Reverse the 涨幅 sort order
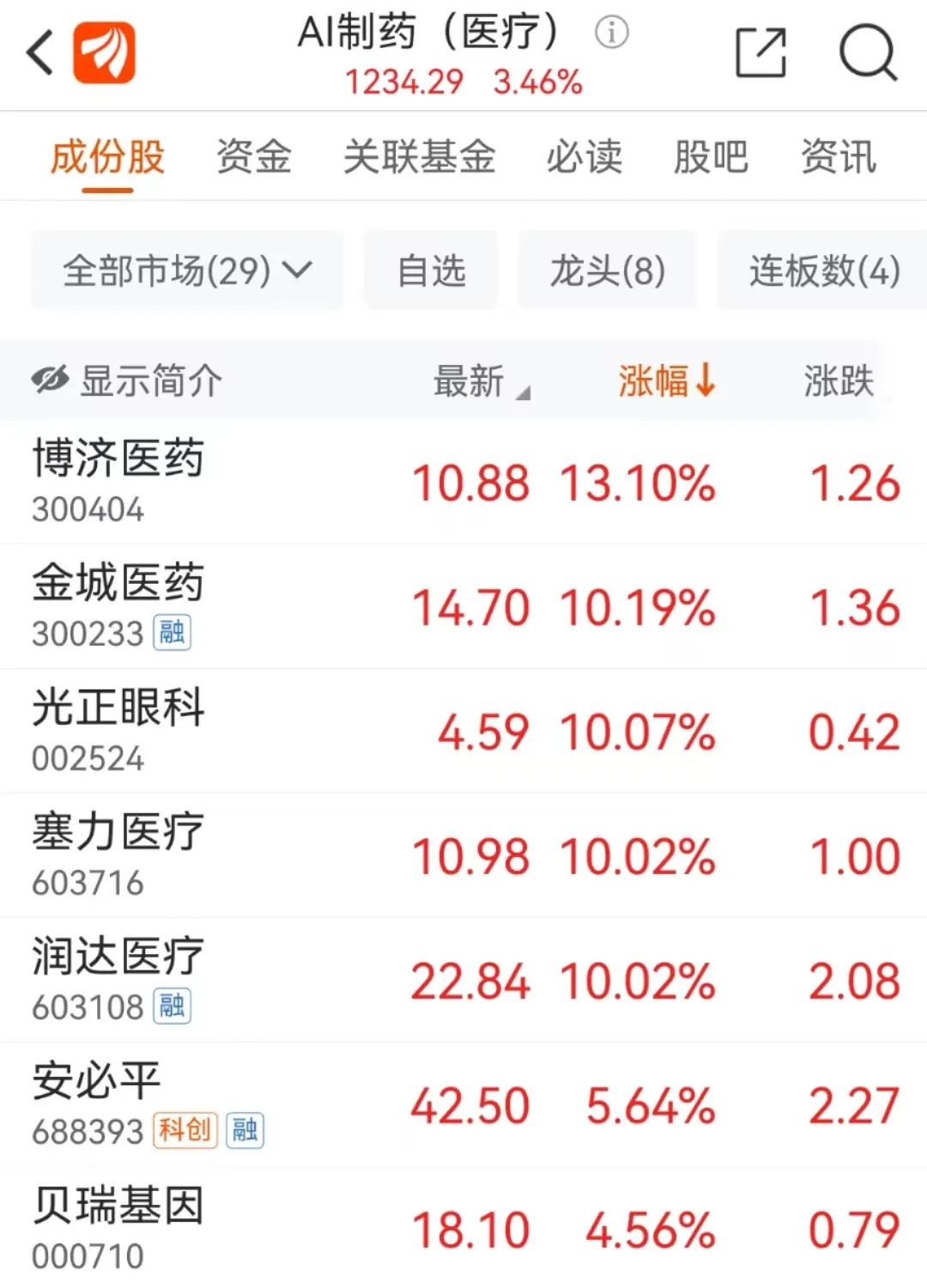 click(666, 380)
